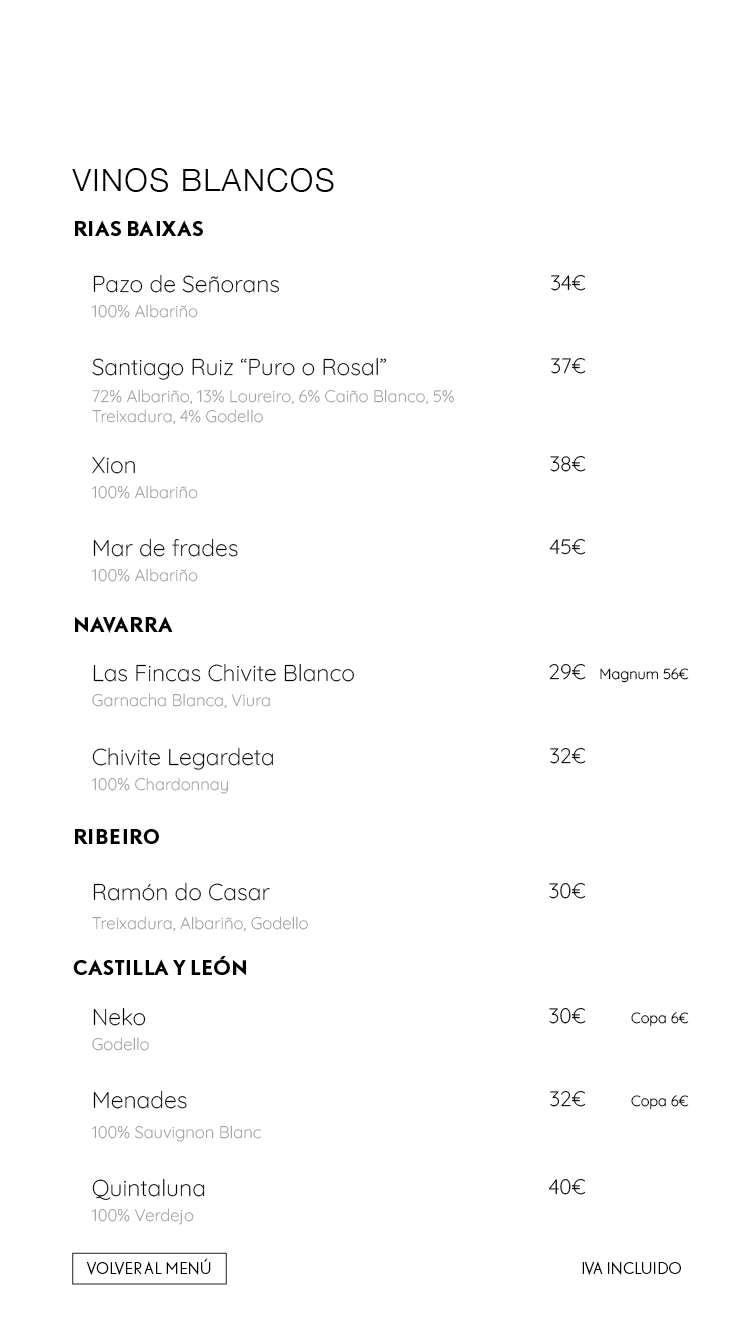Tap the Volver al menú button
The width and height of the screenshot is (750, 1333).
tap(149, 1268)
